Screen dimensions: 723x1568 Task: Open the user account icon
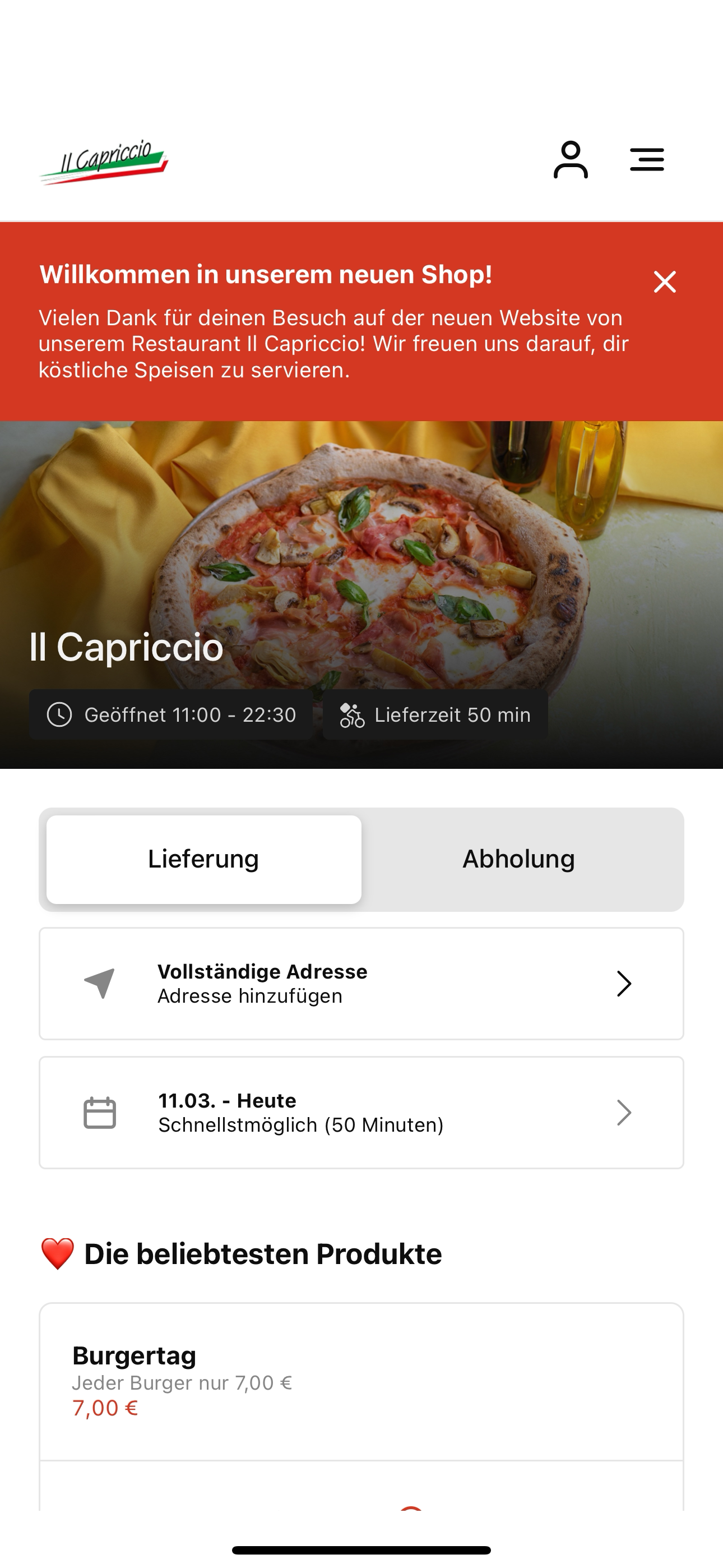click(570, 160)
